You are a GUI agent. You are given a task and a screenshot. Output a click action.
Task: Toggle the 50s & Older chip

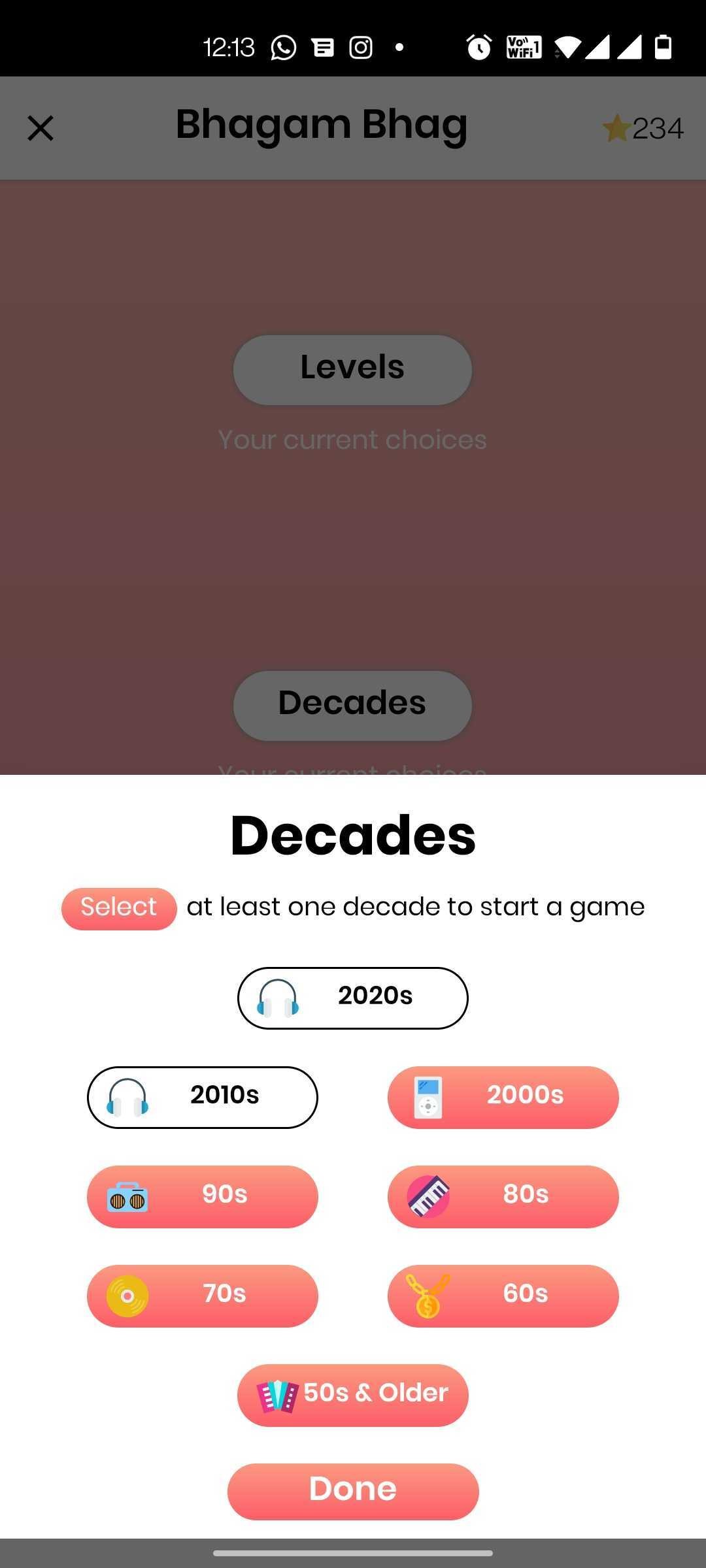tap(352, 1395)
